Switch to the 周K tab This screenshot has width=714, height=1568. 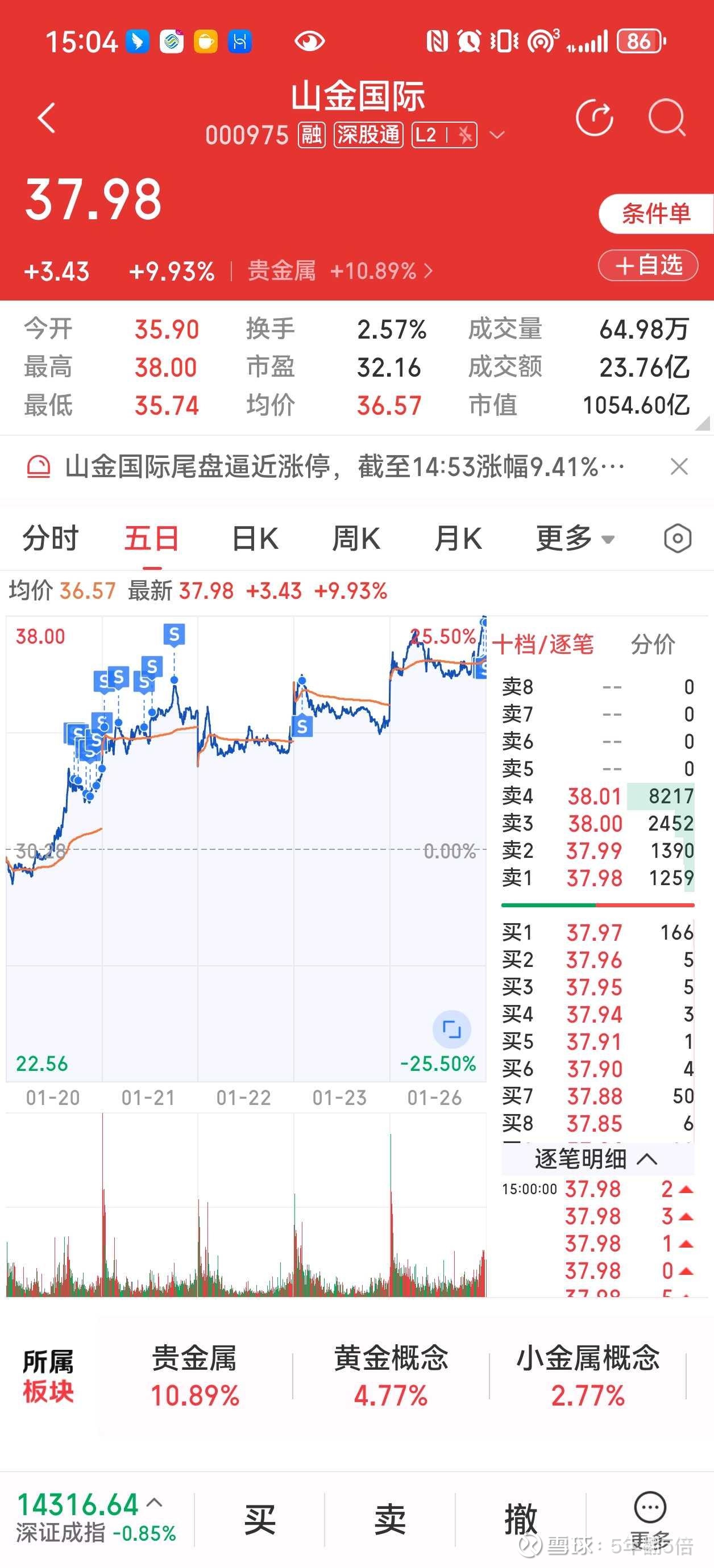(x=356, y=539)
